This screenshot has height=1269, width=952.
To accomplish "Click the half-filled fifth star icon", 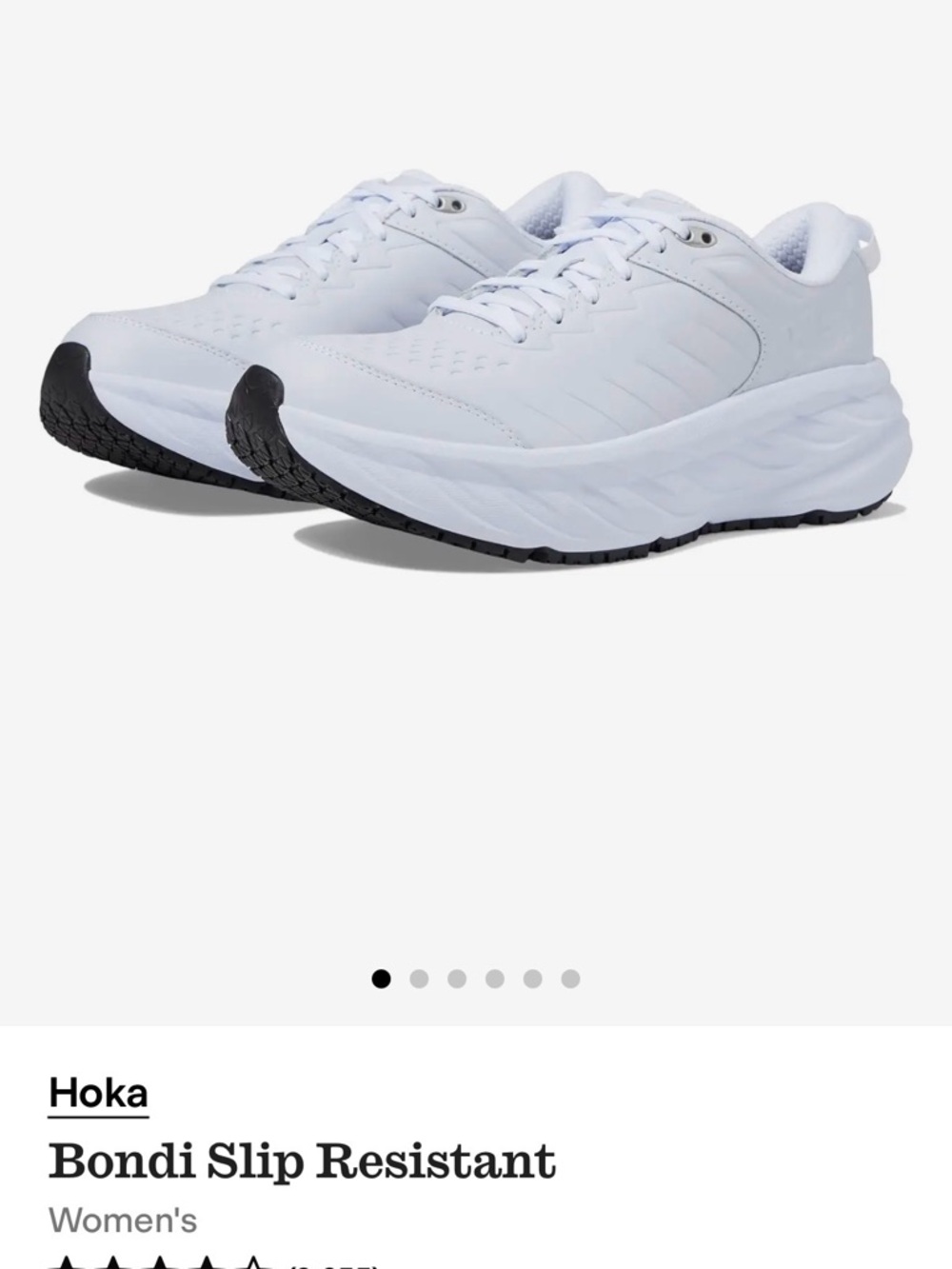I will [252, 1263].
